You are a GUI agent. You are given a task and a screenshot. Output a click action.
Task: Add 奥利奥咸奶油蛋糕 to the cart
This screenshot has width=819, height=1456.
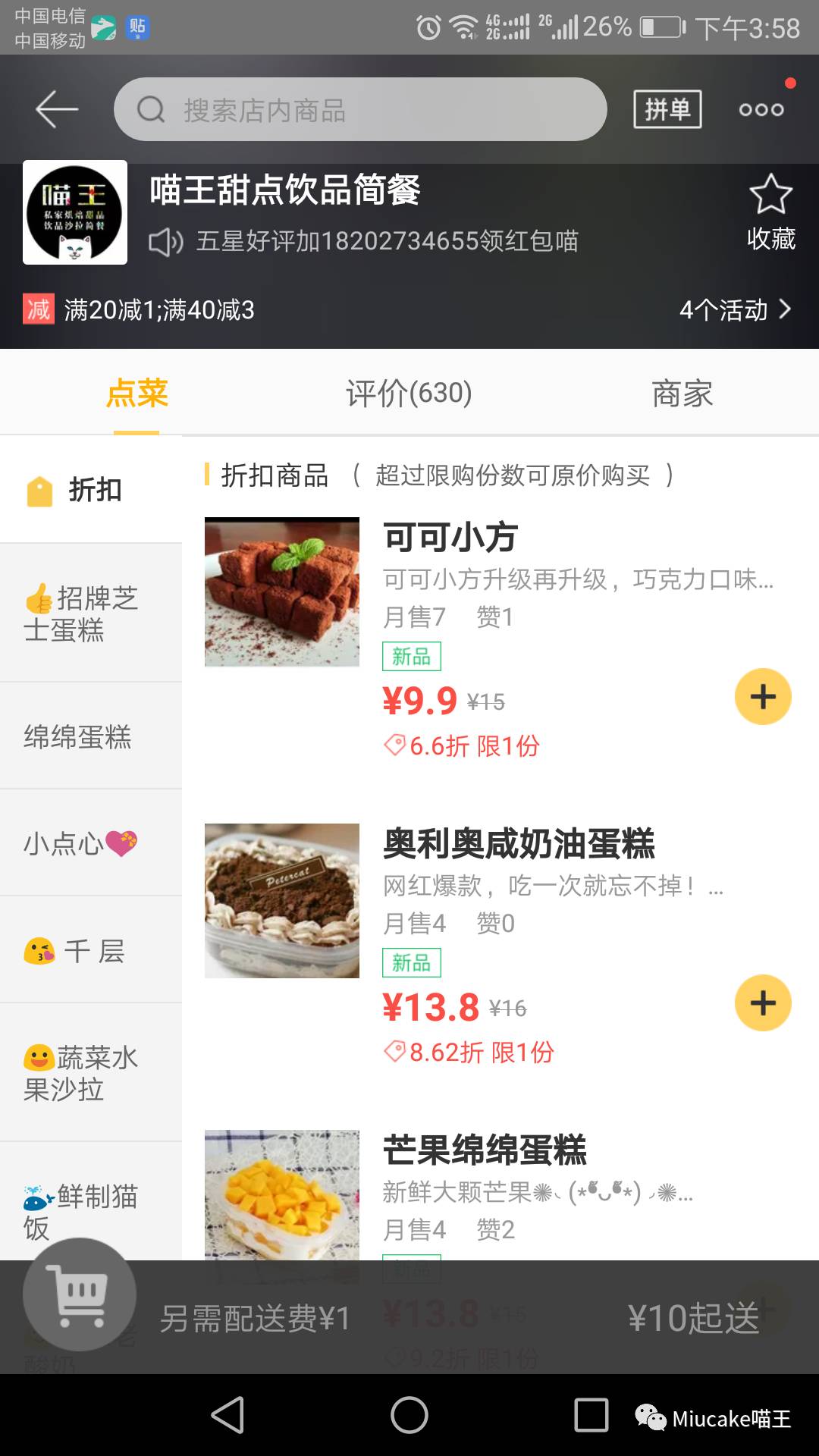tap(763, 1003)
